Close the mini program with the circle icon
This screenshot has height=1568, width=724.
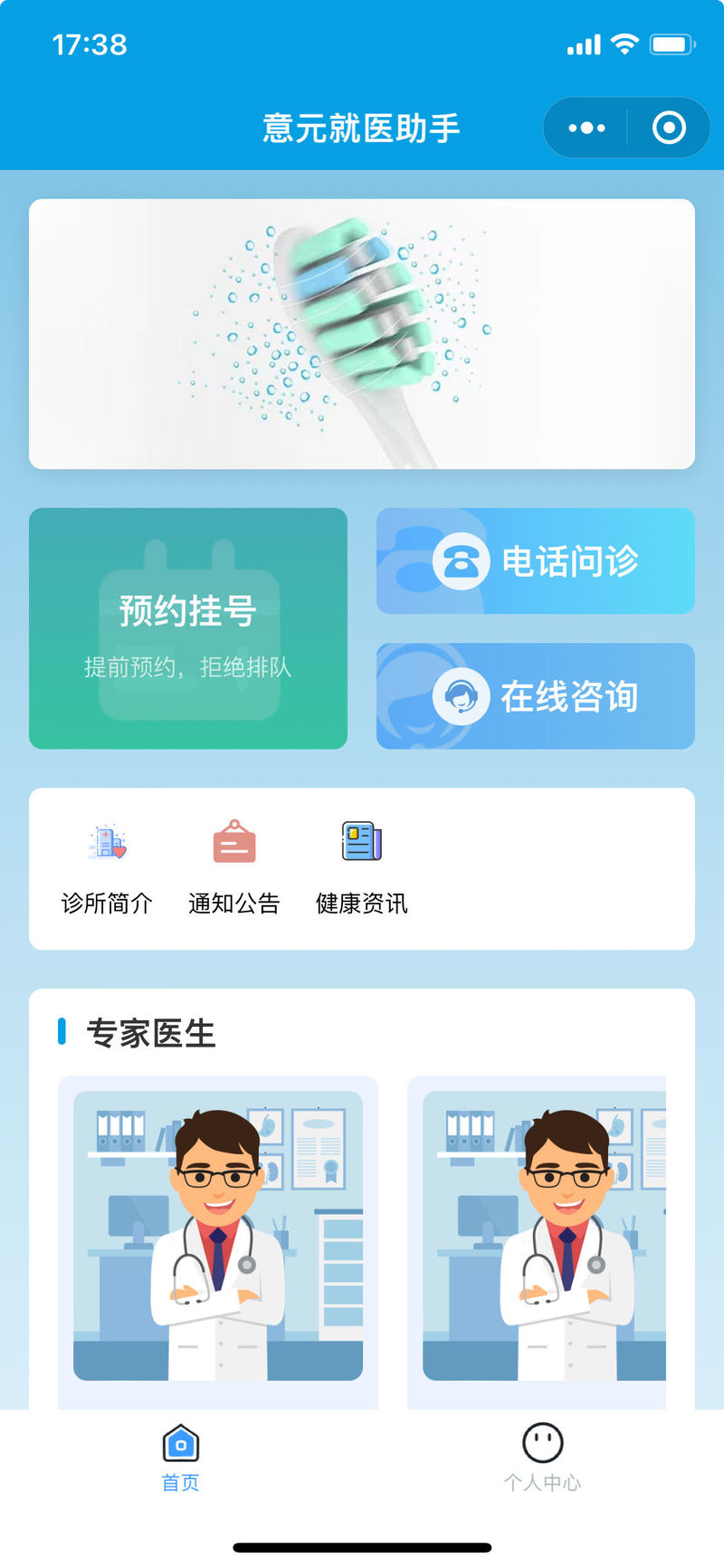coord(669,128)
